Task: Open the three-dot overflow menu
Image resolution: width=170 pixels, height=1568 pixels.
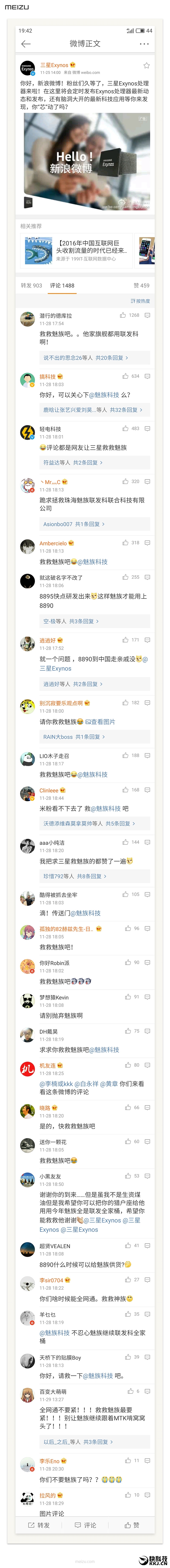Action: point(144,44)
